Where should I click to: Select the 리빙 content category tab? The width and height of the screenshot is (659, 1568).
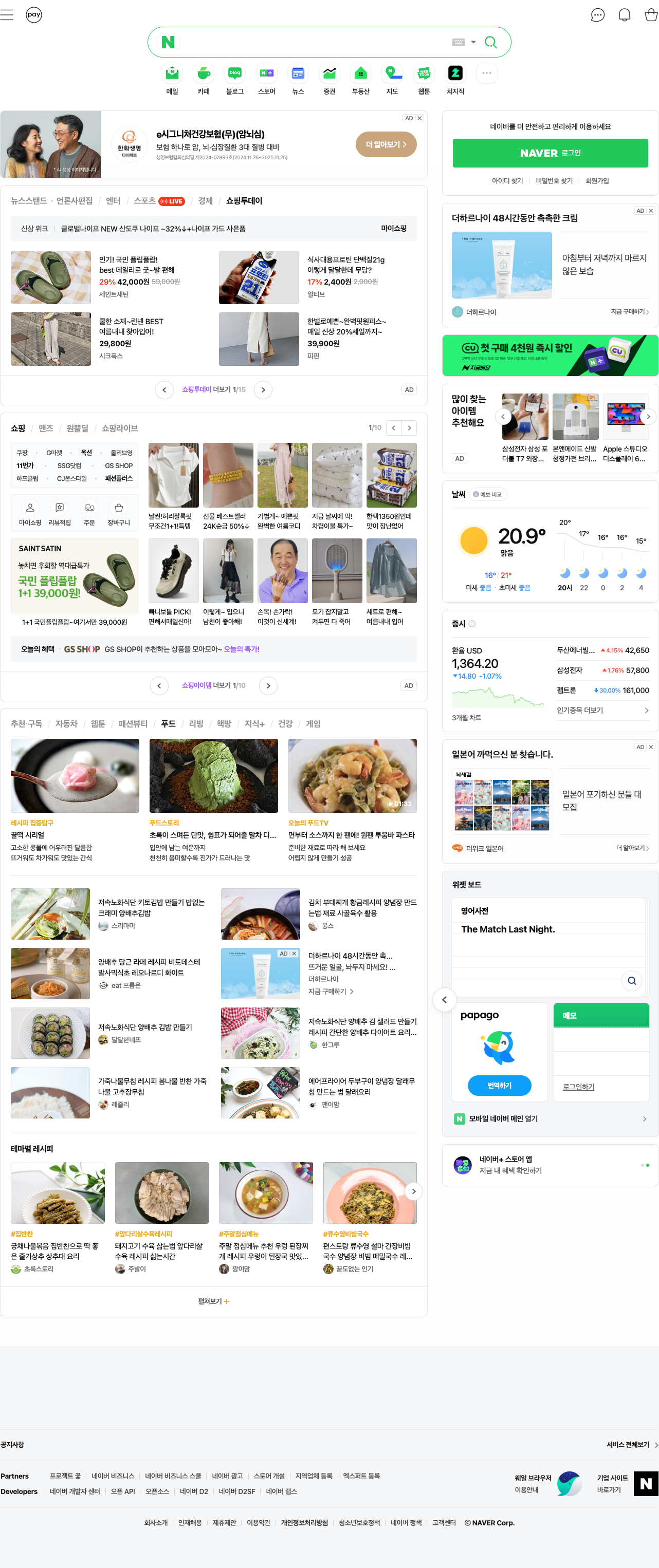click(x=196, y=724)
